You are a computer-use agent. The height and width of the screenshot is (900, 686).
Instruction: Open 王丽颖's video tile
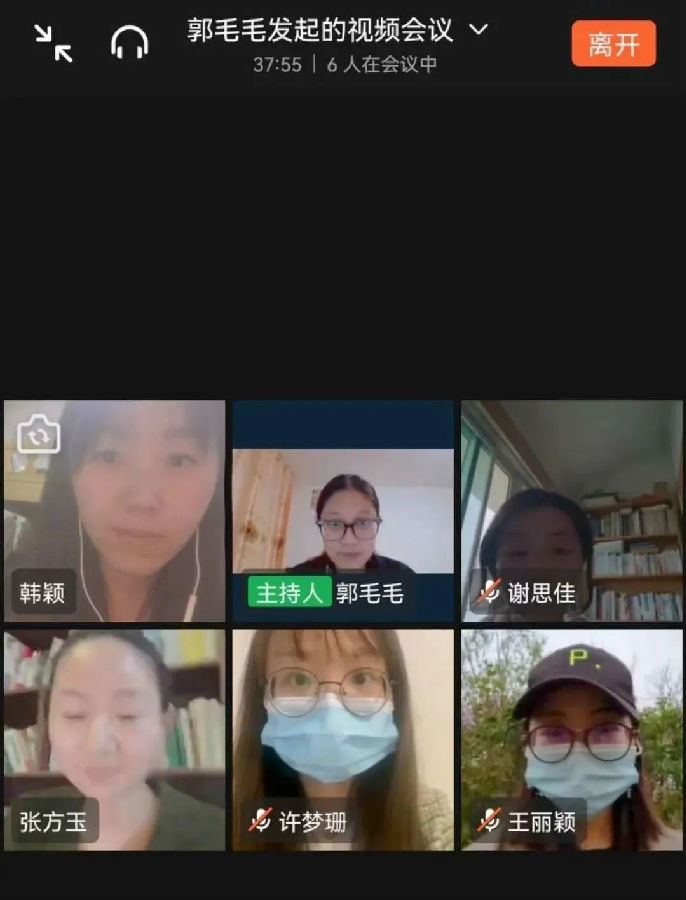tap(571, 739)
